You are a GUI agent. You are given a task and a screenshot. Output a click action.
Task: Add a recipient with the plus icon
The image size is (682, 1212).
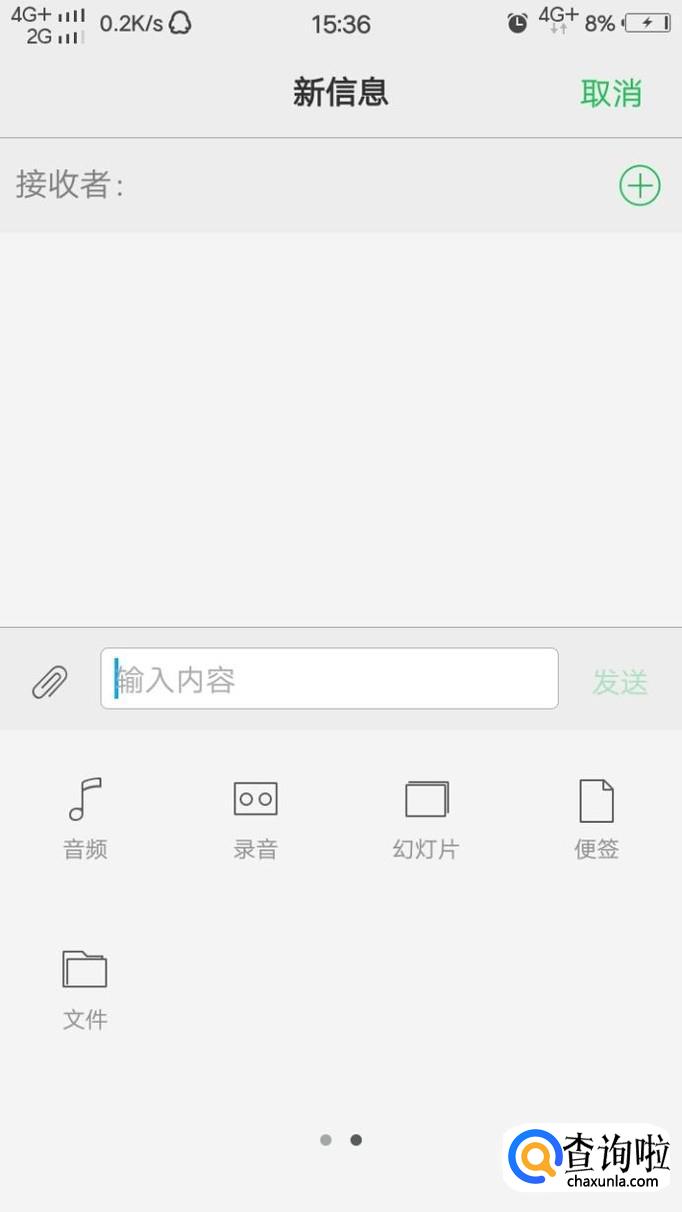click(x=640, y=185)
